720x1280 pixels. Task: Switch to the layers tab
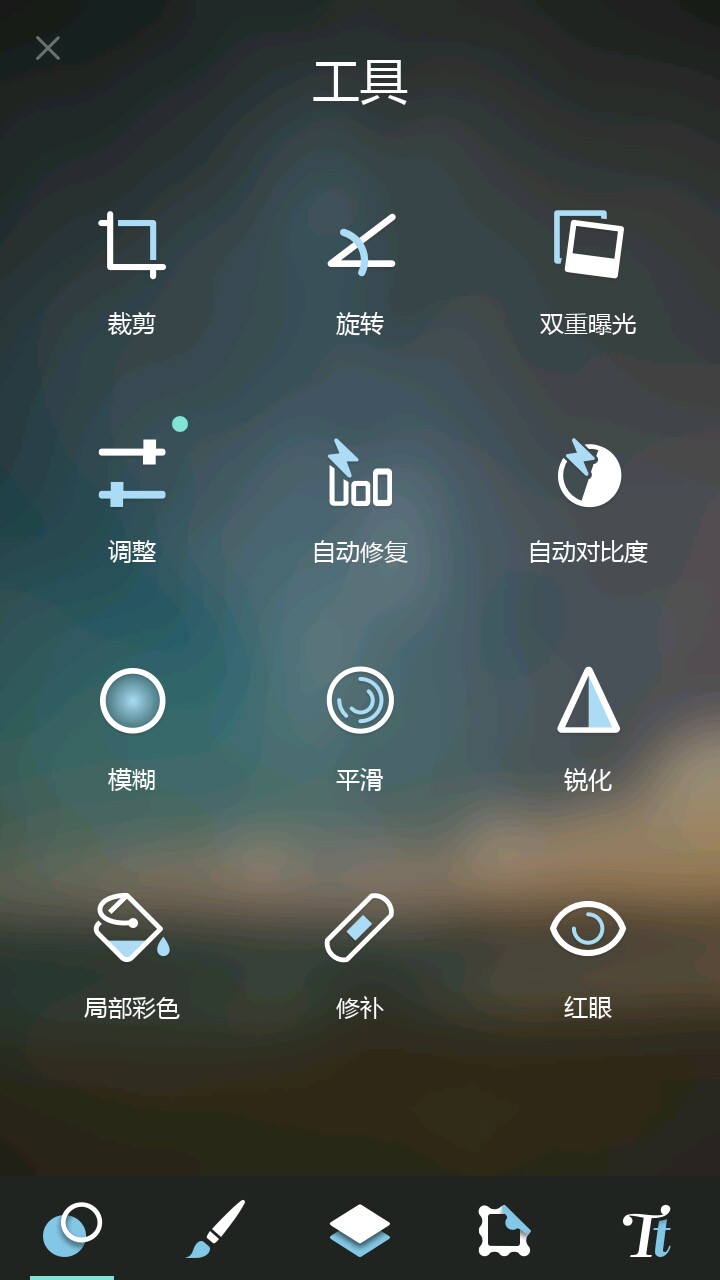[x=360, y=1230]
